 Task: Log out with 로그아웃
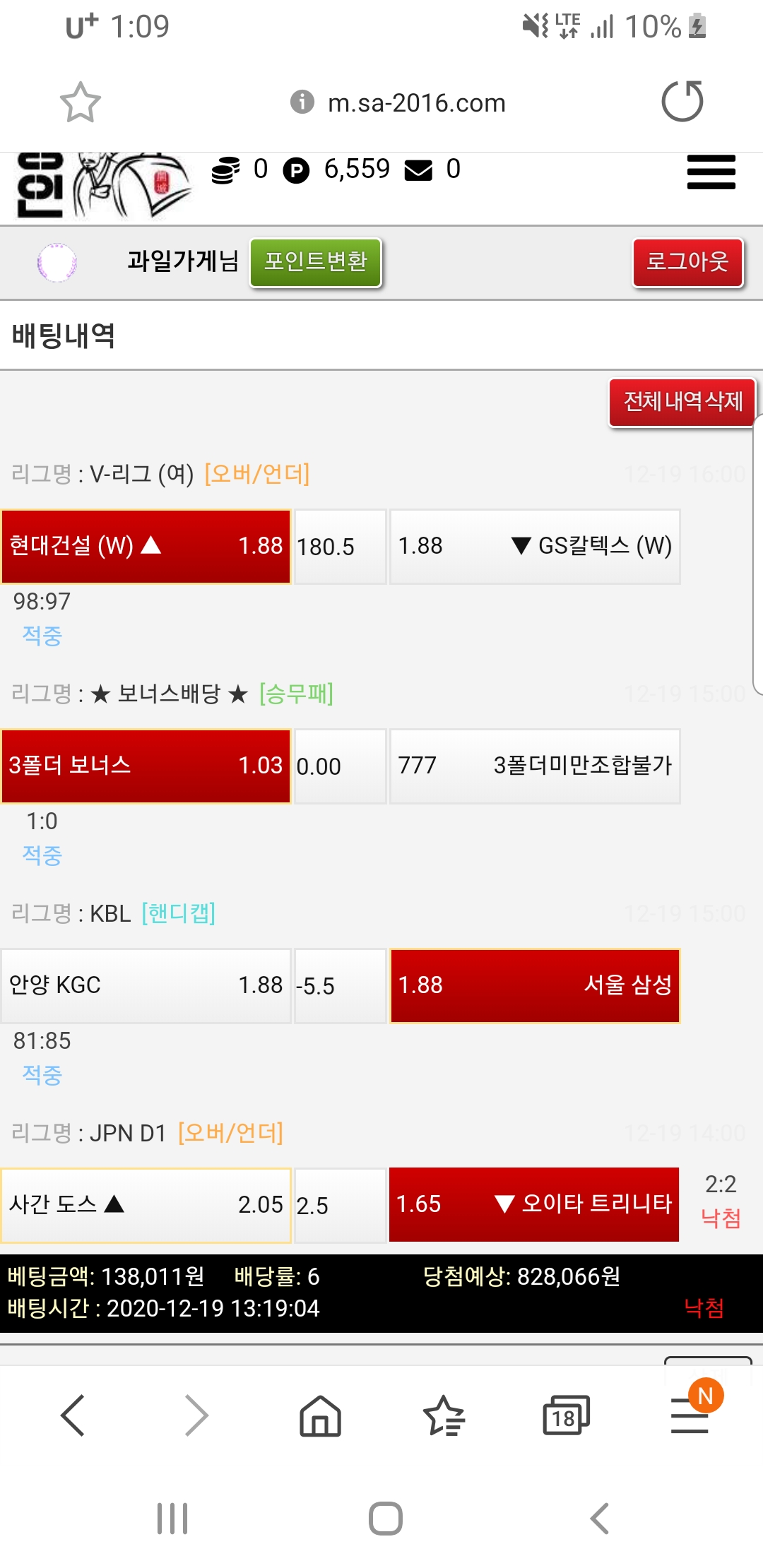point(687,262)
